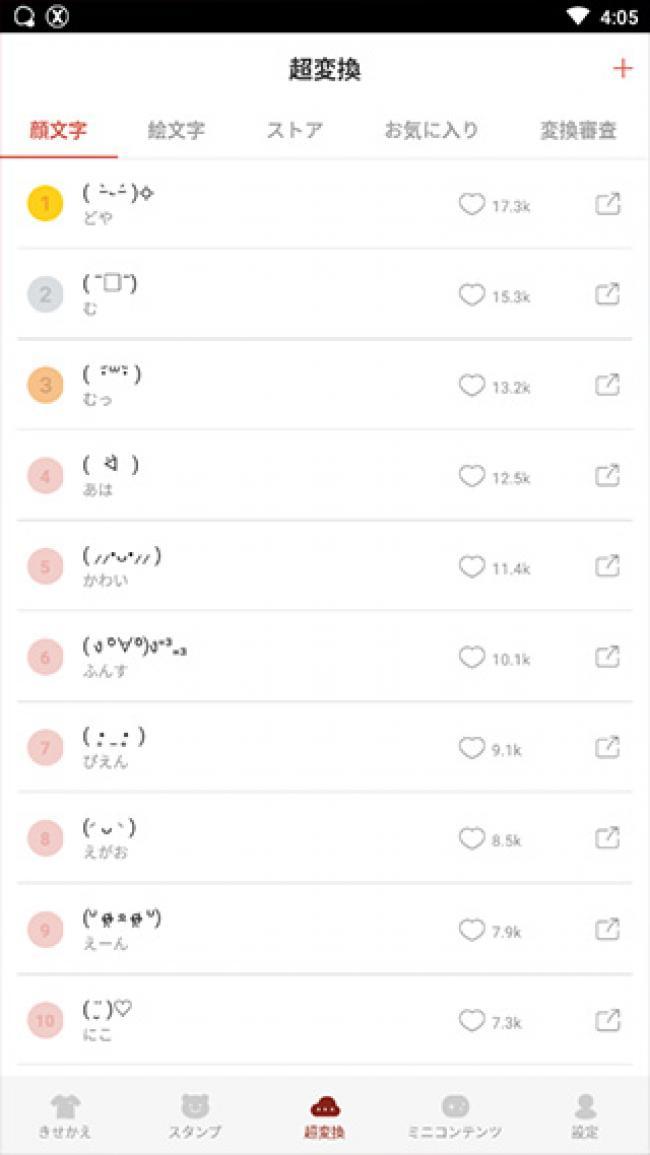This screenshot has height=1155, width=650.
Task: Share the えーん kaomoji
Action: pos(607,930)
